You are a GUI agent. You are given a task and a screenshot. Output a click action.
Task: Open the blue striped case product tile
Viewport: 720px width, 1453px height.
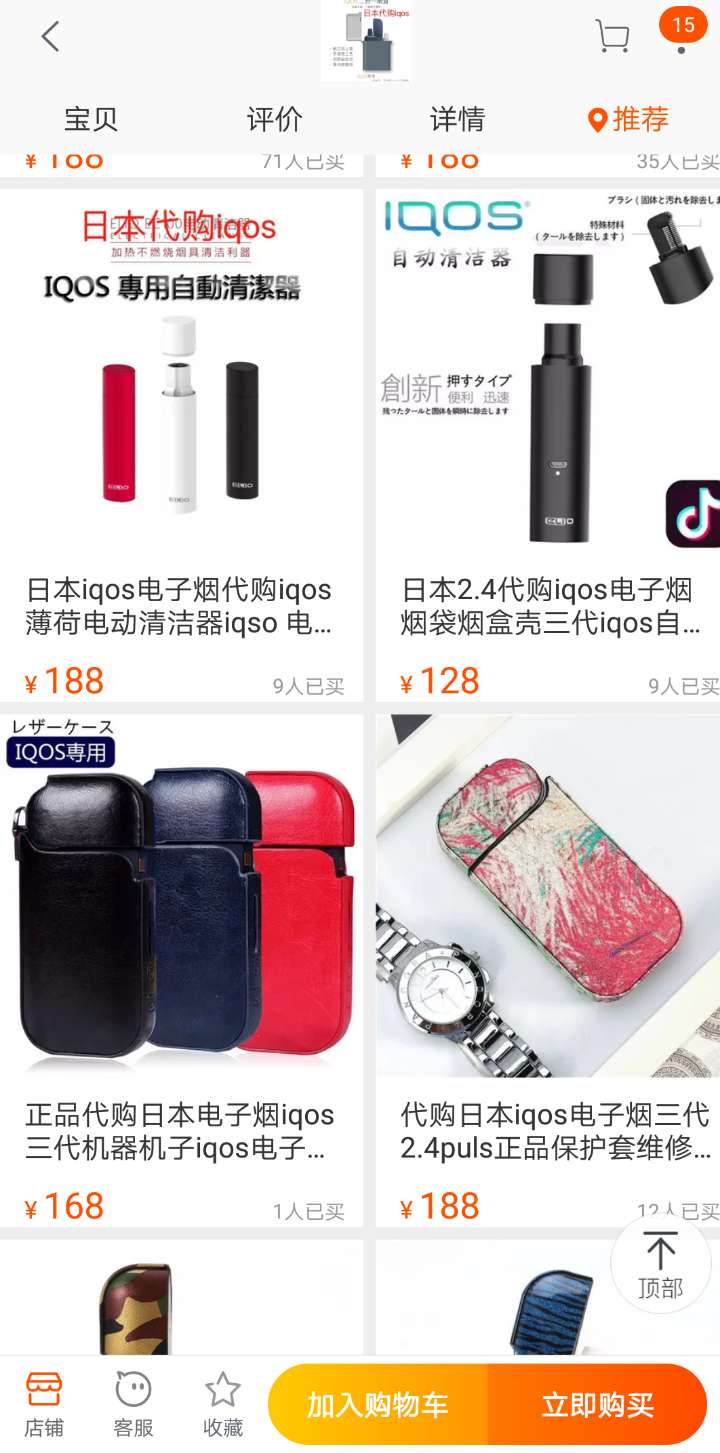click(548, 1298)
